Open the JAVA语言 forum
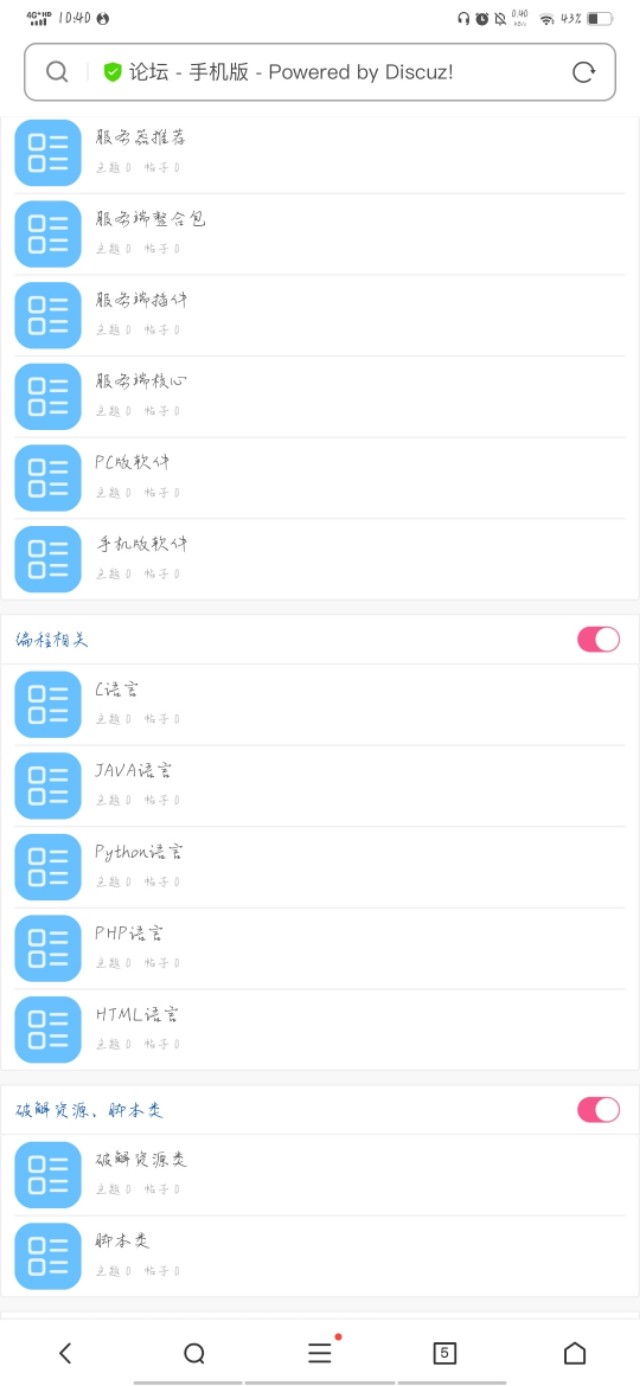 pos(133,771)
